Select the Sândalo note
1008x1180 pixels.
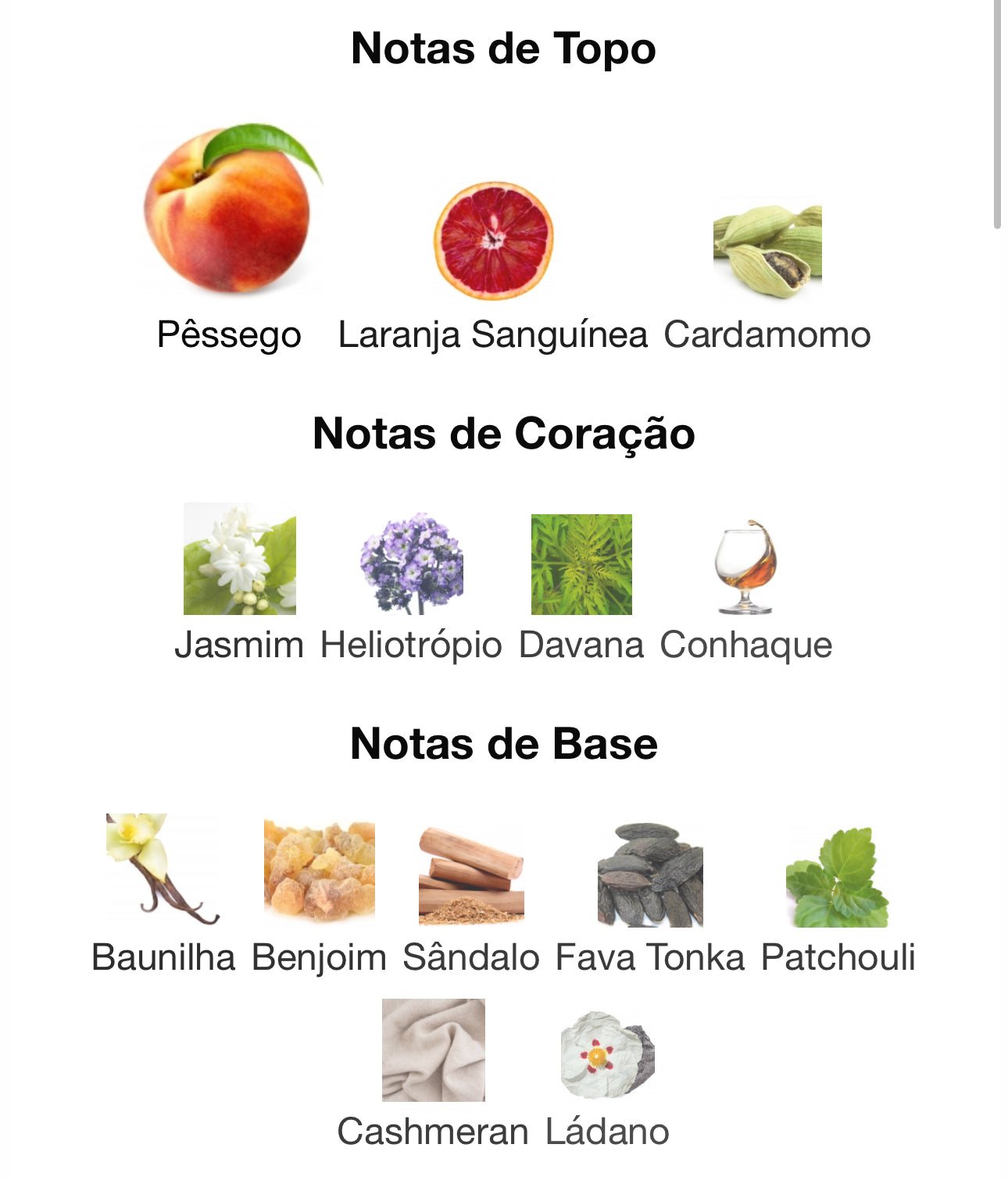click(471, 875)
